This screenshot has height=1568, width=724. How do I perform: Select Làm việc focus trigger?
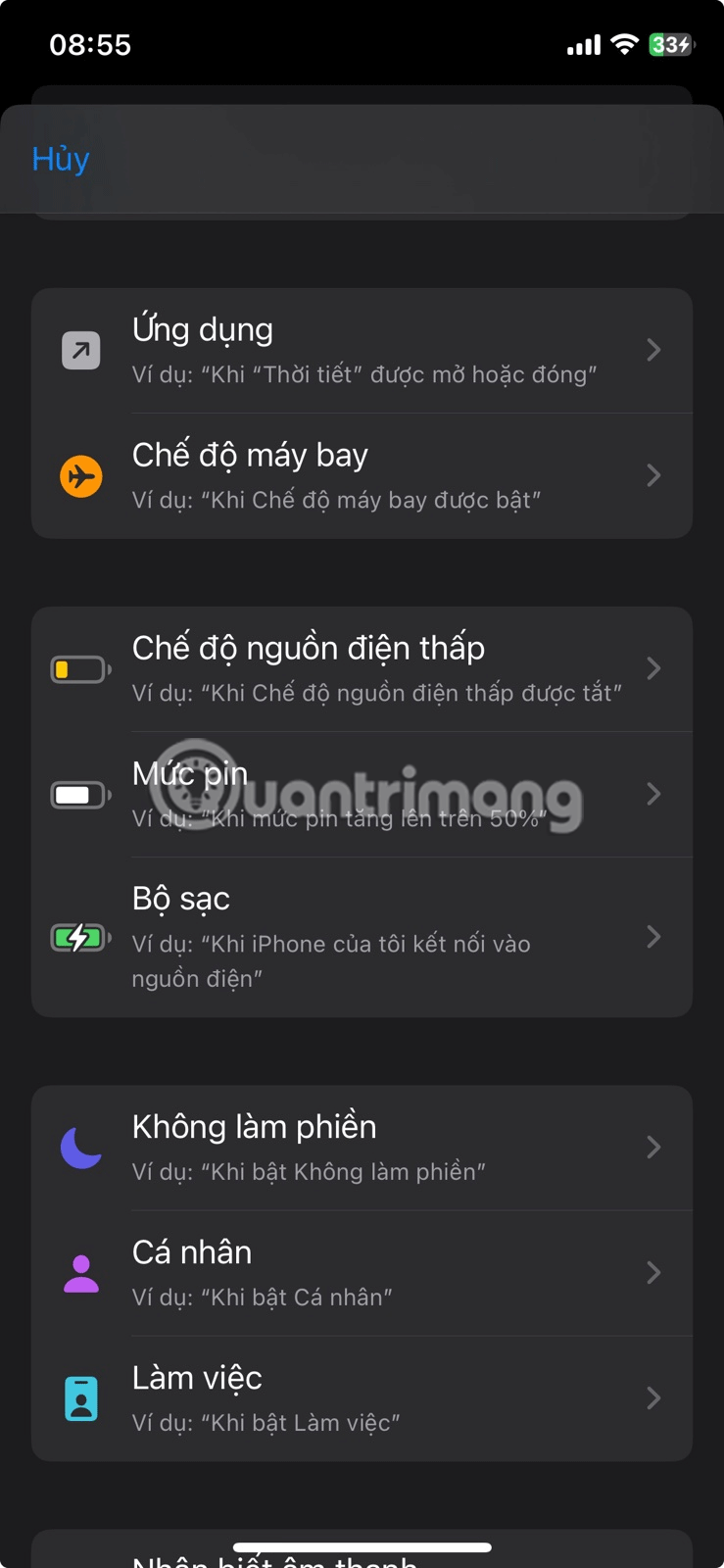(362, 1397)
